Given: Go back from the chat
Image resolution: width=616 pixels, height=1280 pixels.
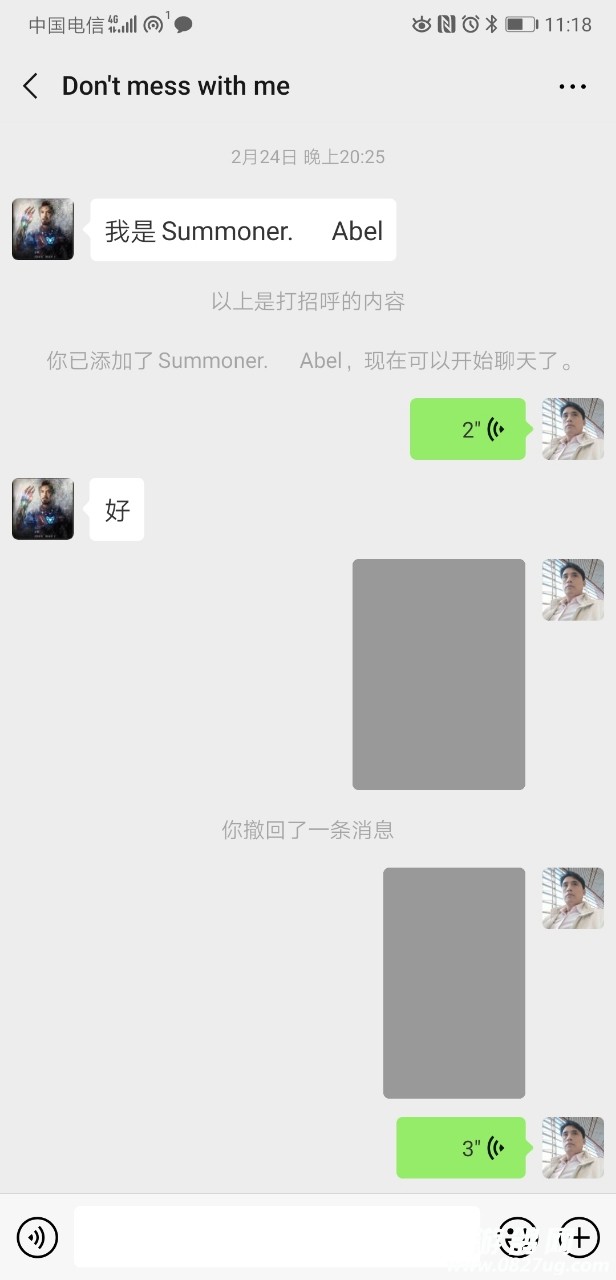Looking at the screenshot, I should click(31, 86).
